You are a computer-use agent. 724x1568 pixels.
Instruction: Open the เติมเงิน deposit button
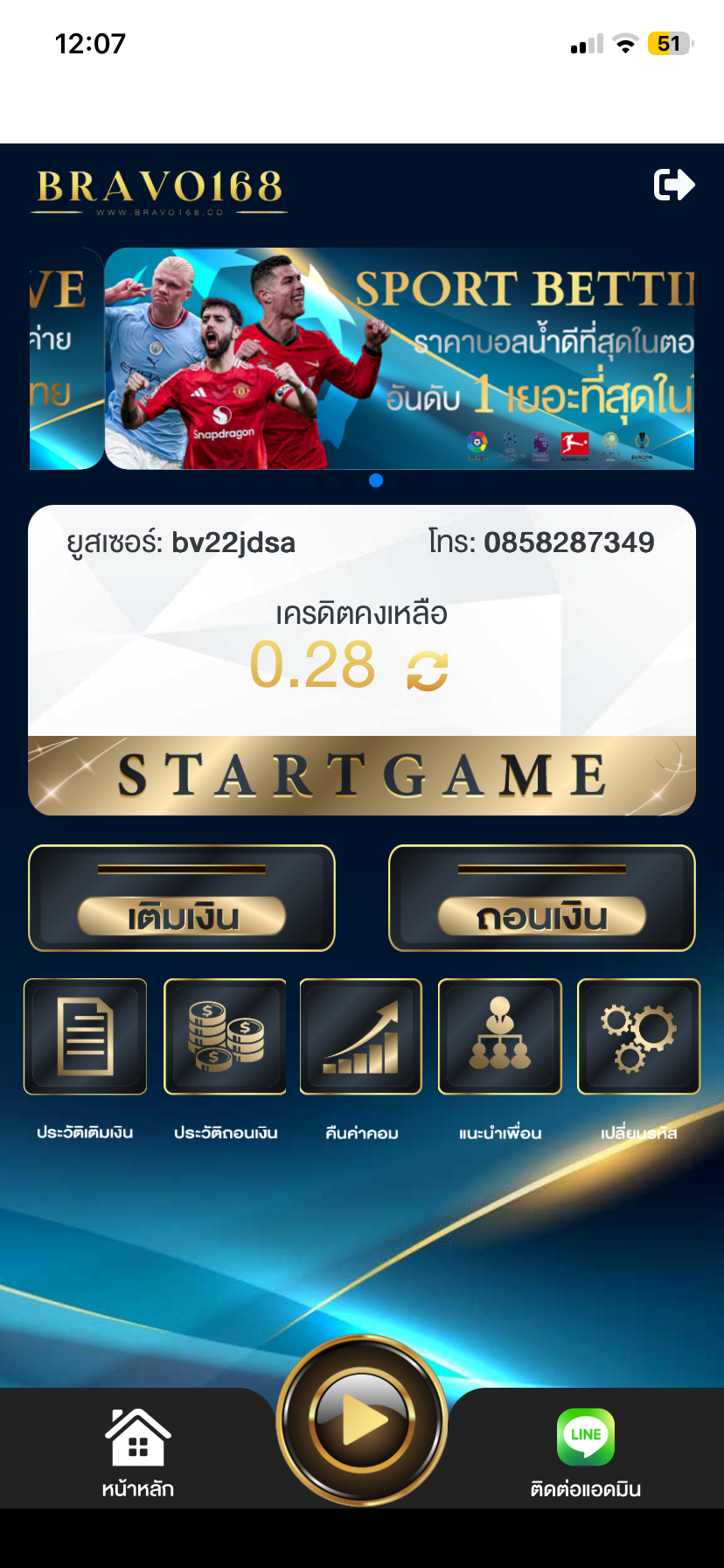click(x=182, y=898)
